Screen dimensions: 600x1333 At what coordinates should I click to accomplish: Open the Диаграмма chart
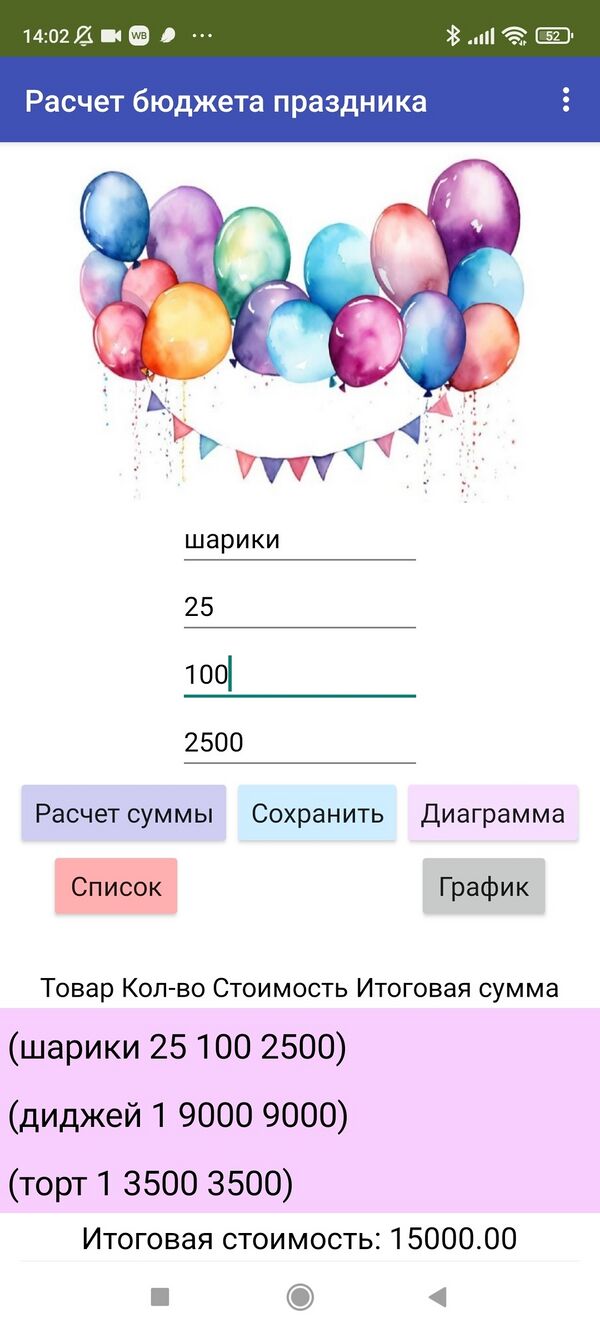click(x=492, y=813)
